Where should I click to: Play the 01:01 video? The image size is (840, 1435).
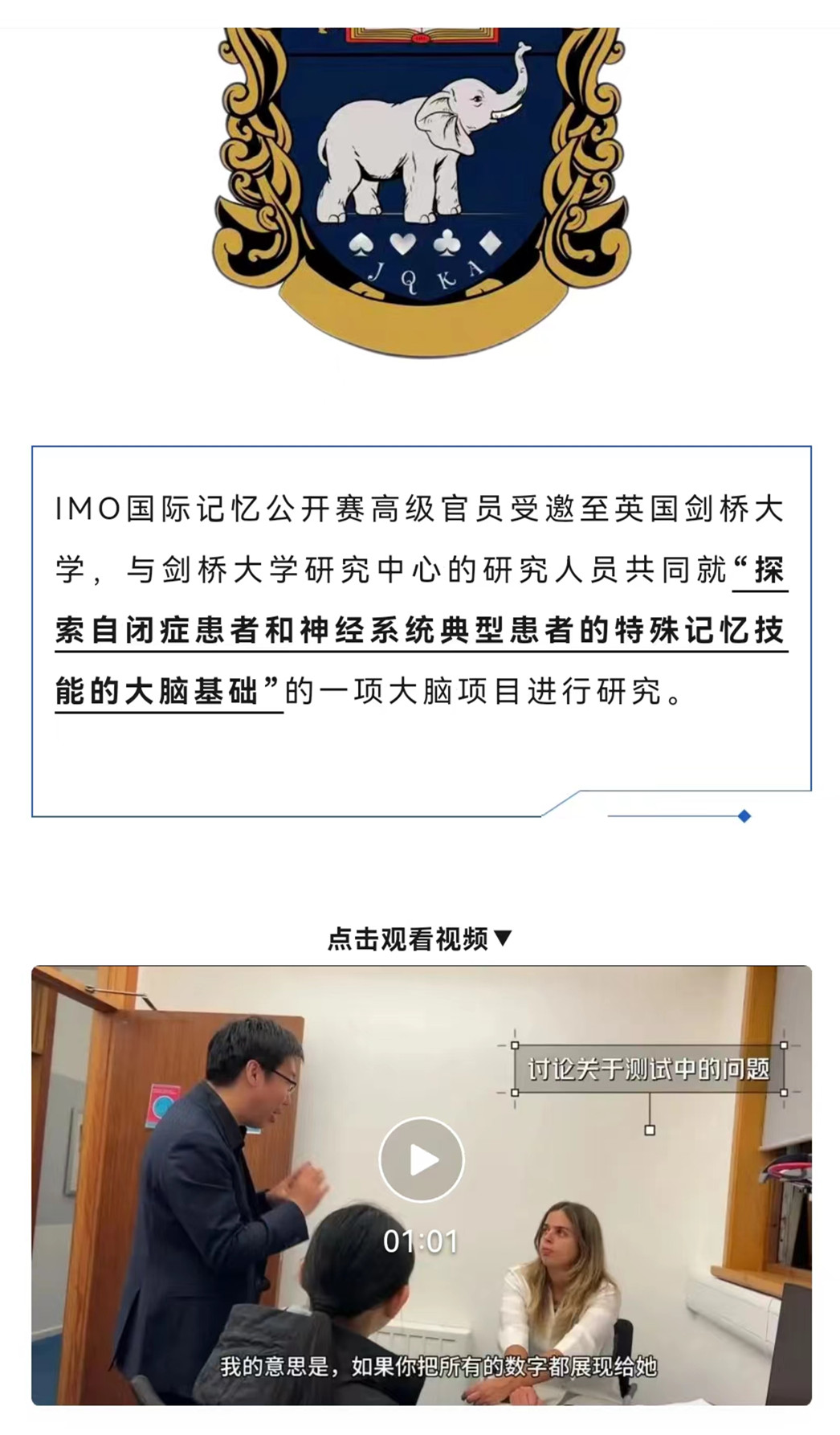point(422,1159)
